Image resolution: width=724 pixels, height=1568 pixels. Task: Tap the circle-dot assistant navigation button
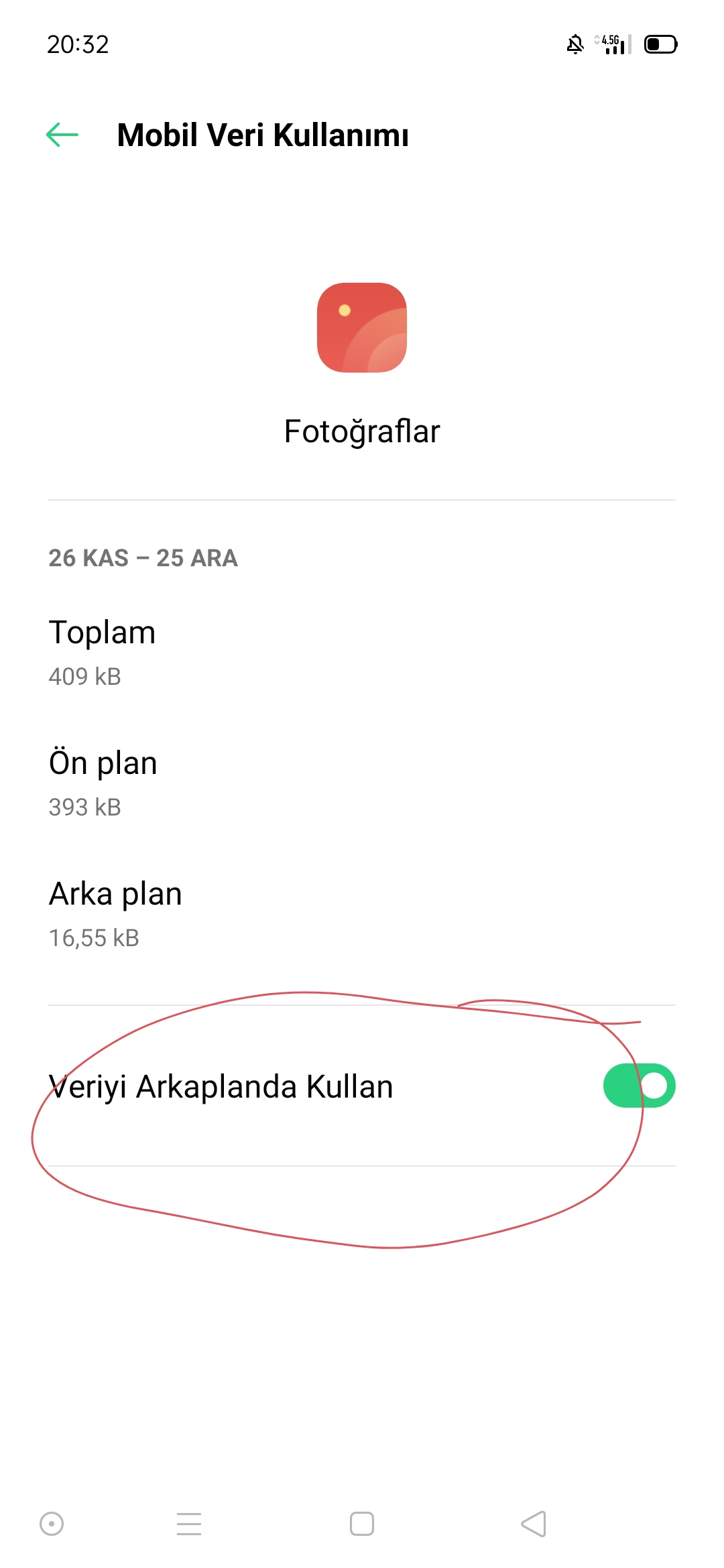click(x=52, y=1524)
